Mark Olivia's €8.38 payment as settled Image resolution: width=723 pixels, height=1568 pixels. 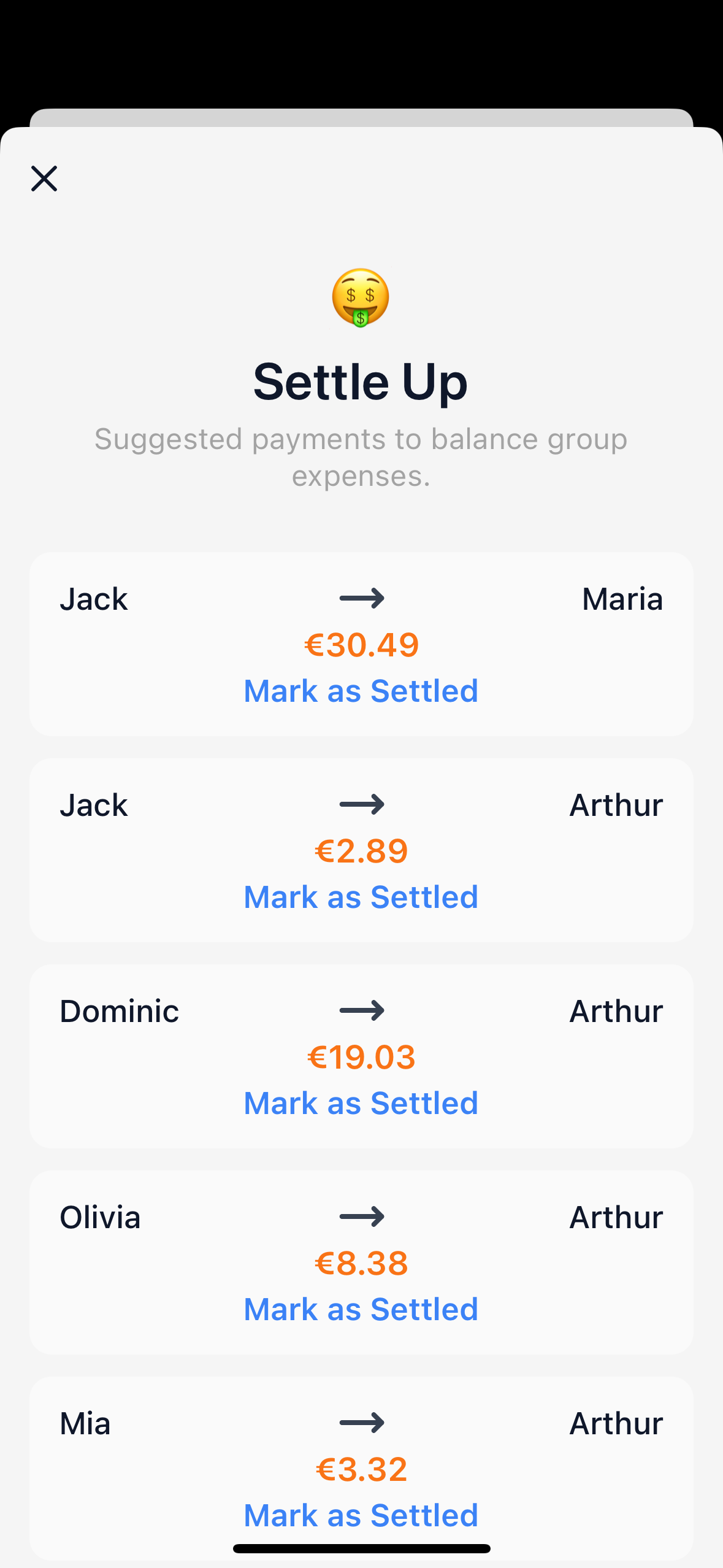click(361, 1309)
